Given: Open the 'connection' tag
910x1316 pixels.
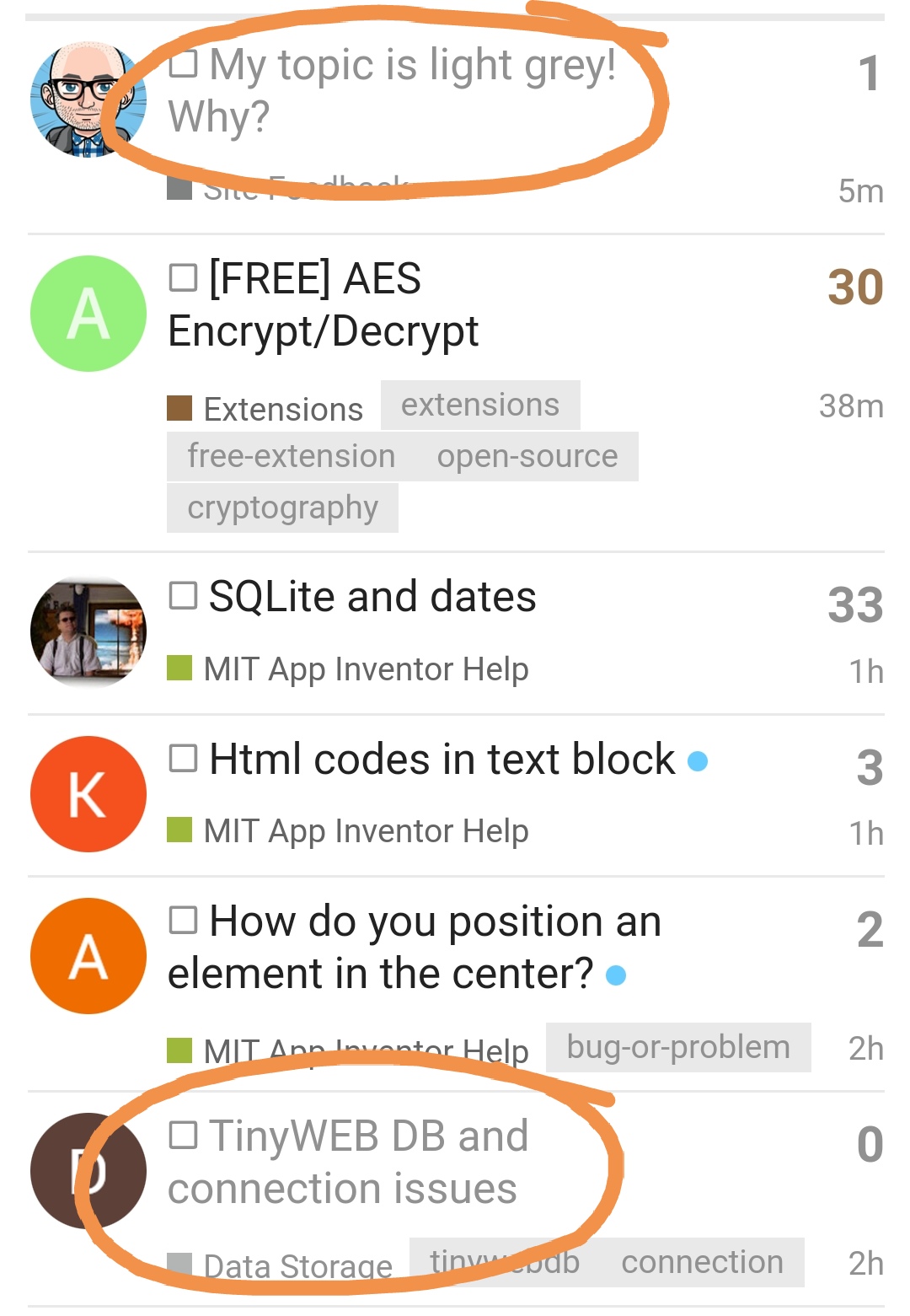Looking at the screenshot, I should tap(702, 1262).
